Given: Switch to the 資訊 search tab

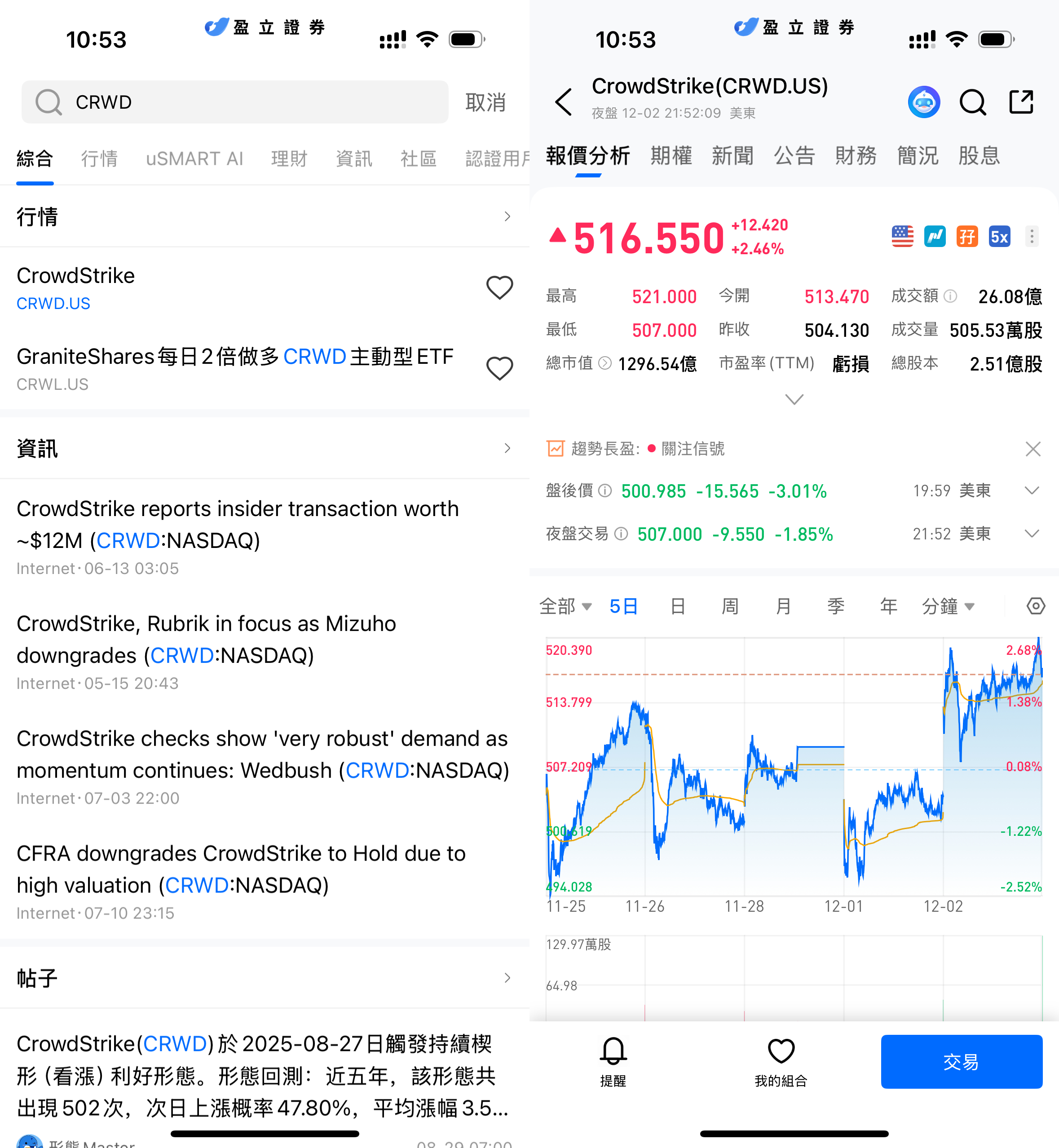Looking at the screenshot, I should coord(353,159).
